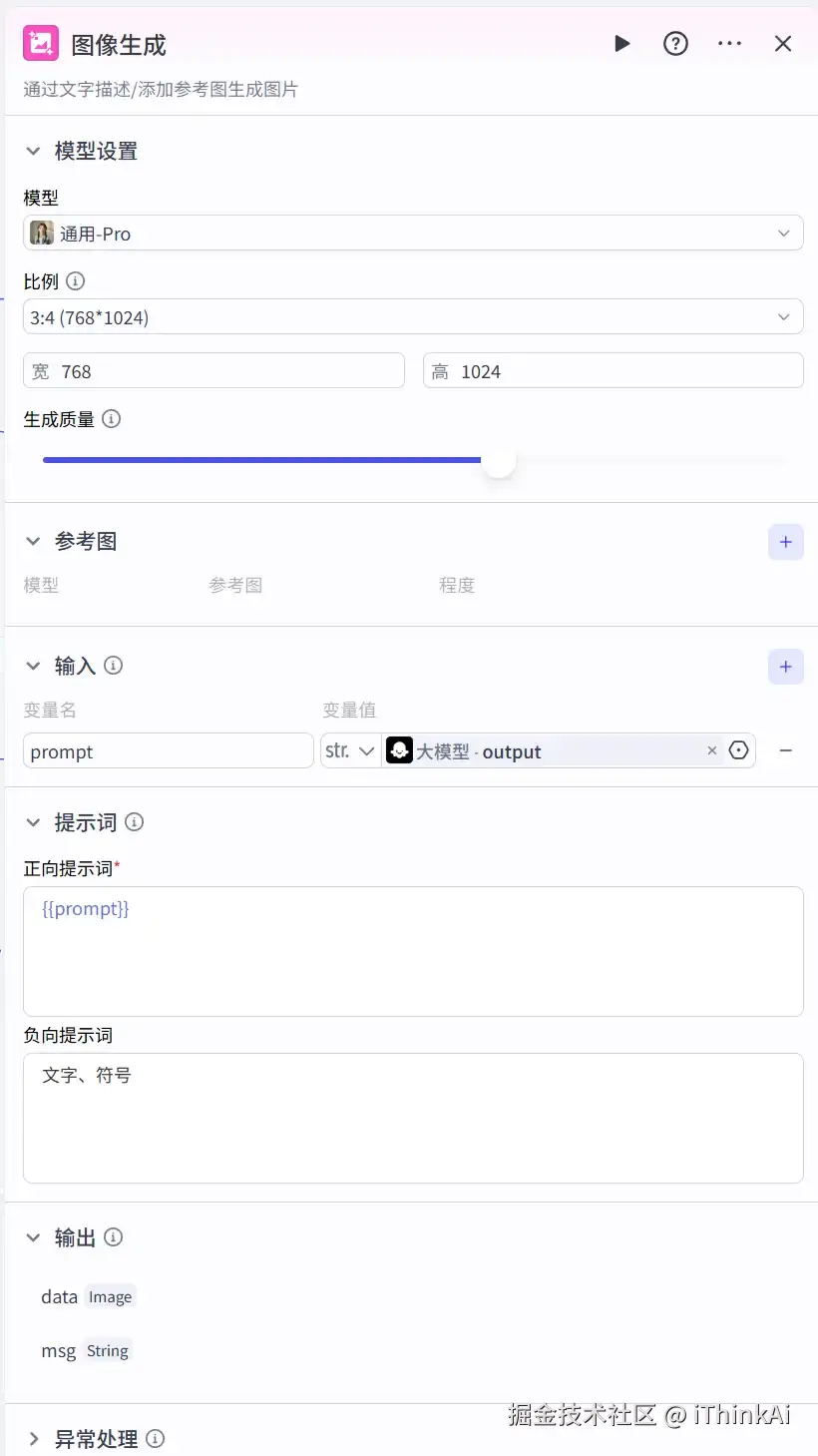Open the three-dot overflow menu
818x1456 pixels.
pyautogui.click(x=729, y=44)
